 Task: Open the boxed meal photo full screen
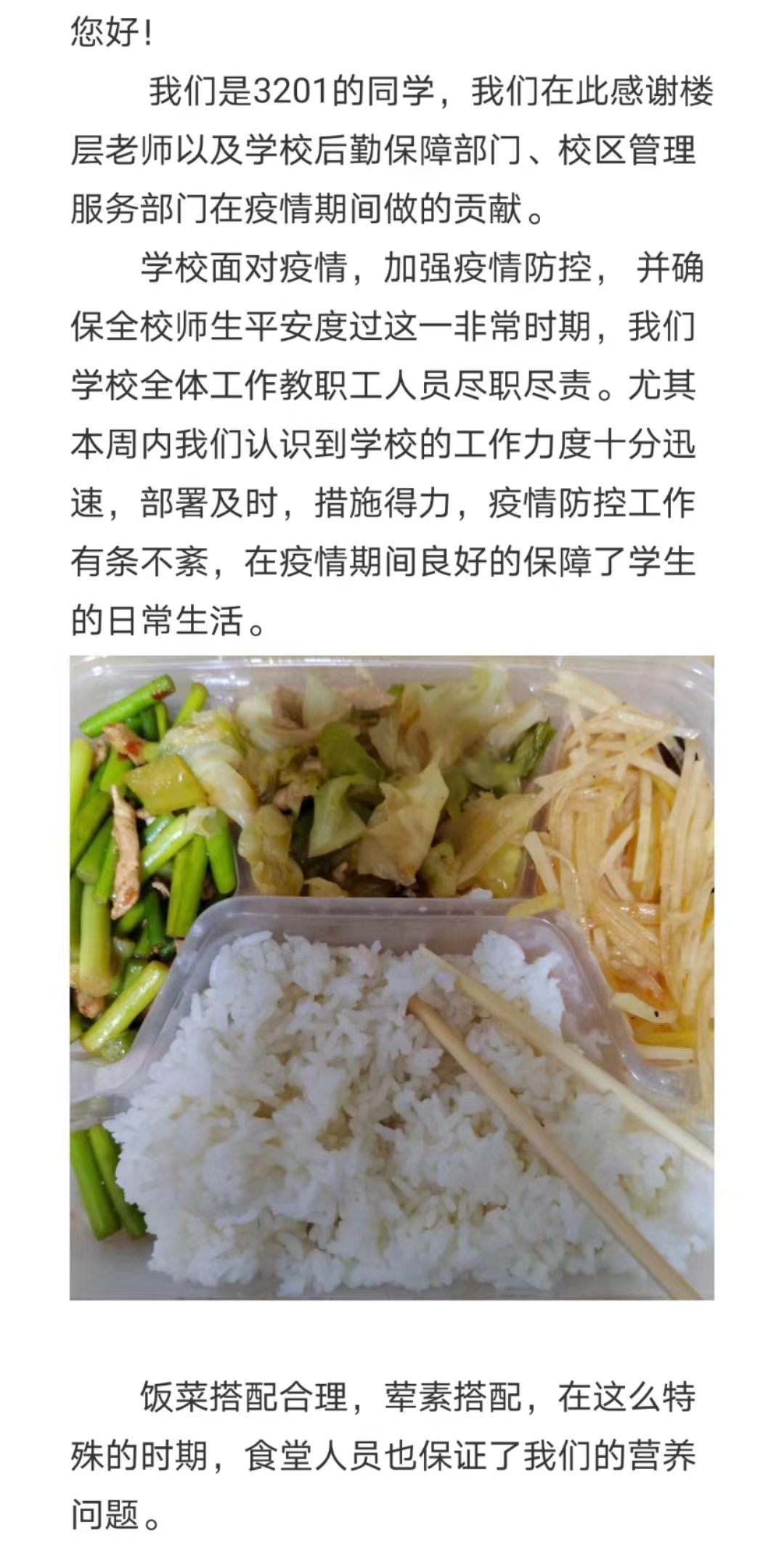coord(392,977)
